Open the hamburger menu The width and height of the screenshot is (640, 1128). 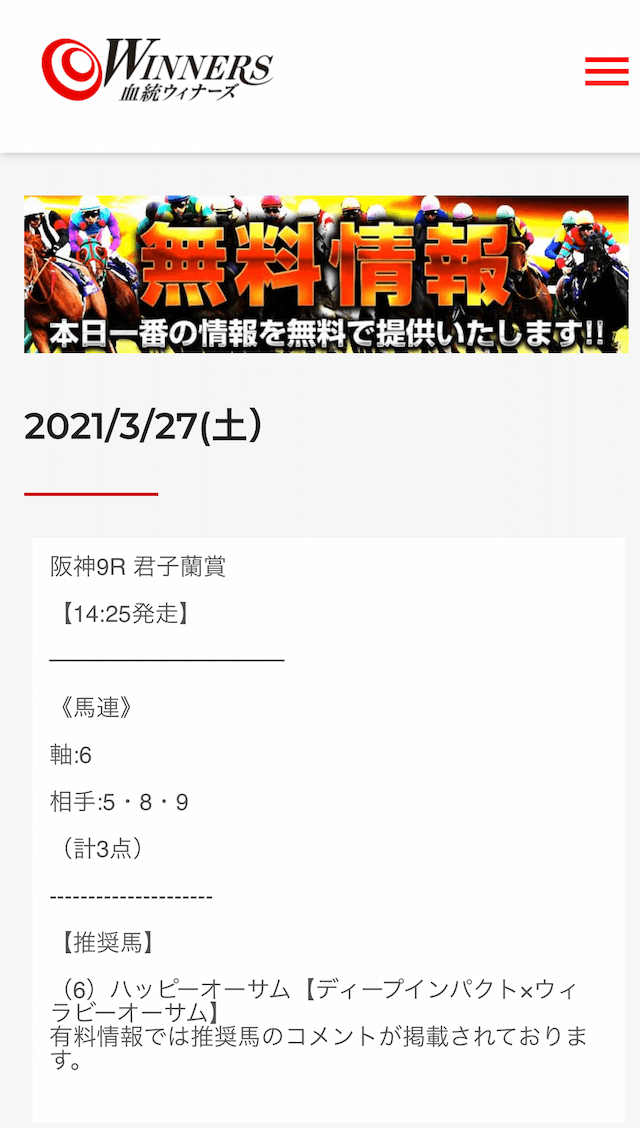606,71
